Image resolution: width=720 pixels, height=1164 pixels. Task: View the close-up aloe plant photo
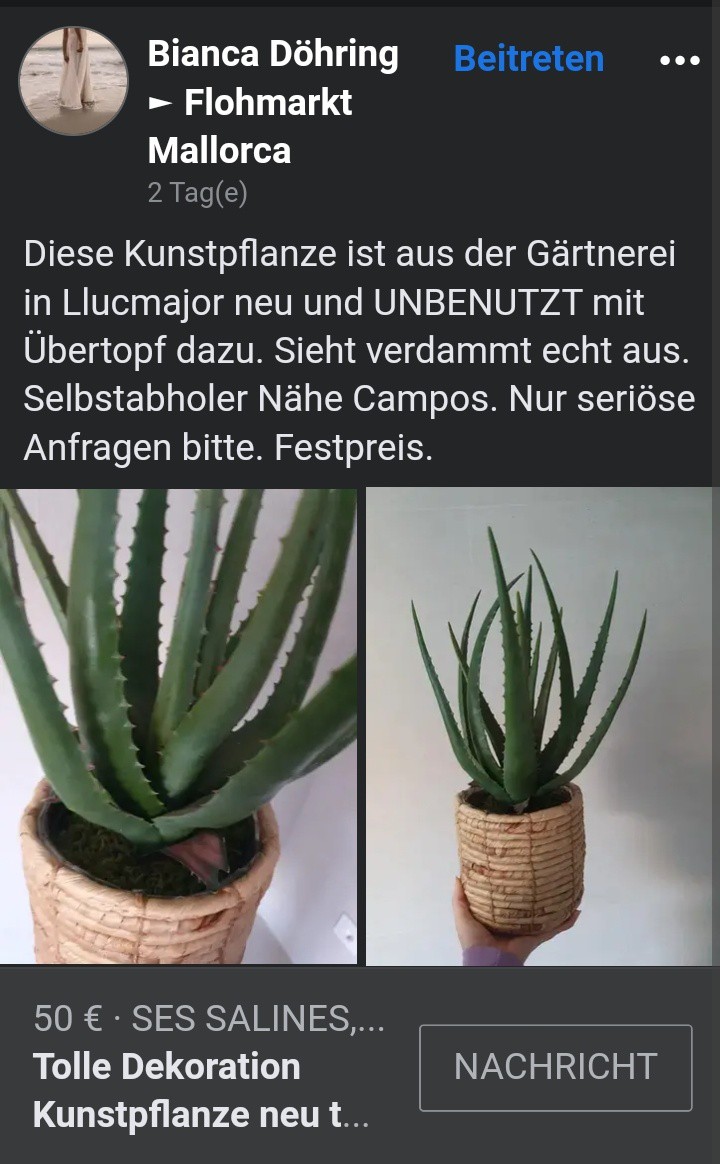(178, 726)
